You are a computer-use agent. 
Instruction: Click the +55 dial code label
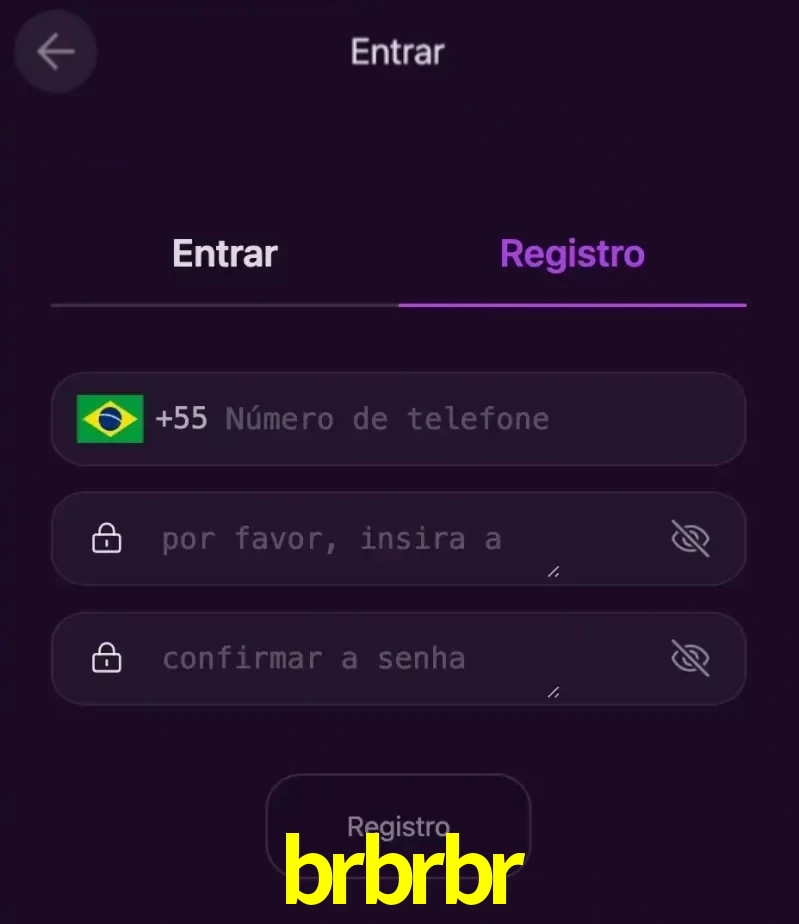[x=183, y=419]
